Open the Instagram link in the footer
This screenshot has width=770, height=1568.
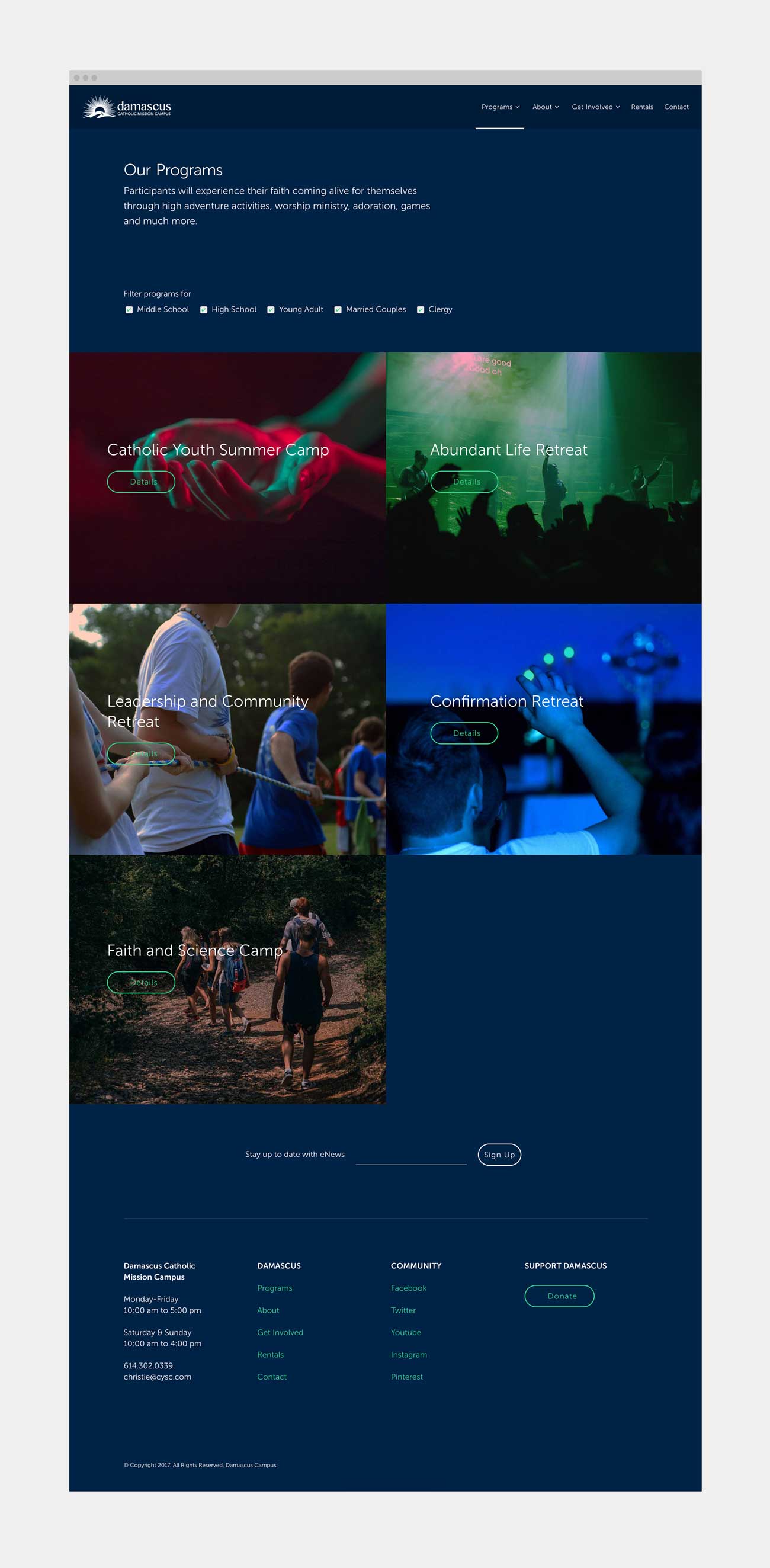tap(409, 1354)
